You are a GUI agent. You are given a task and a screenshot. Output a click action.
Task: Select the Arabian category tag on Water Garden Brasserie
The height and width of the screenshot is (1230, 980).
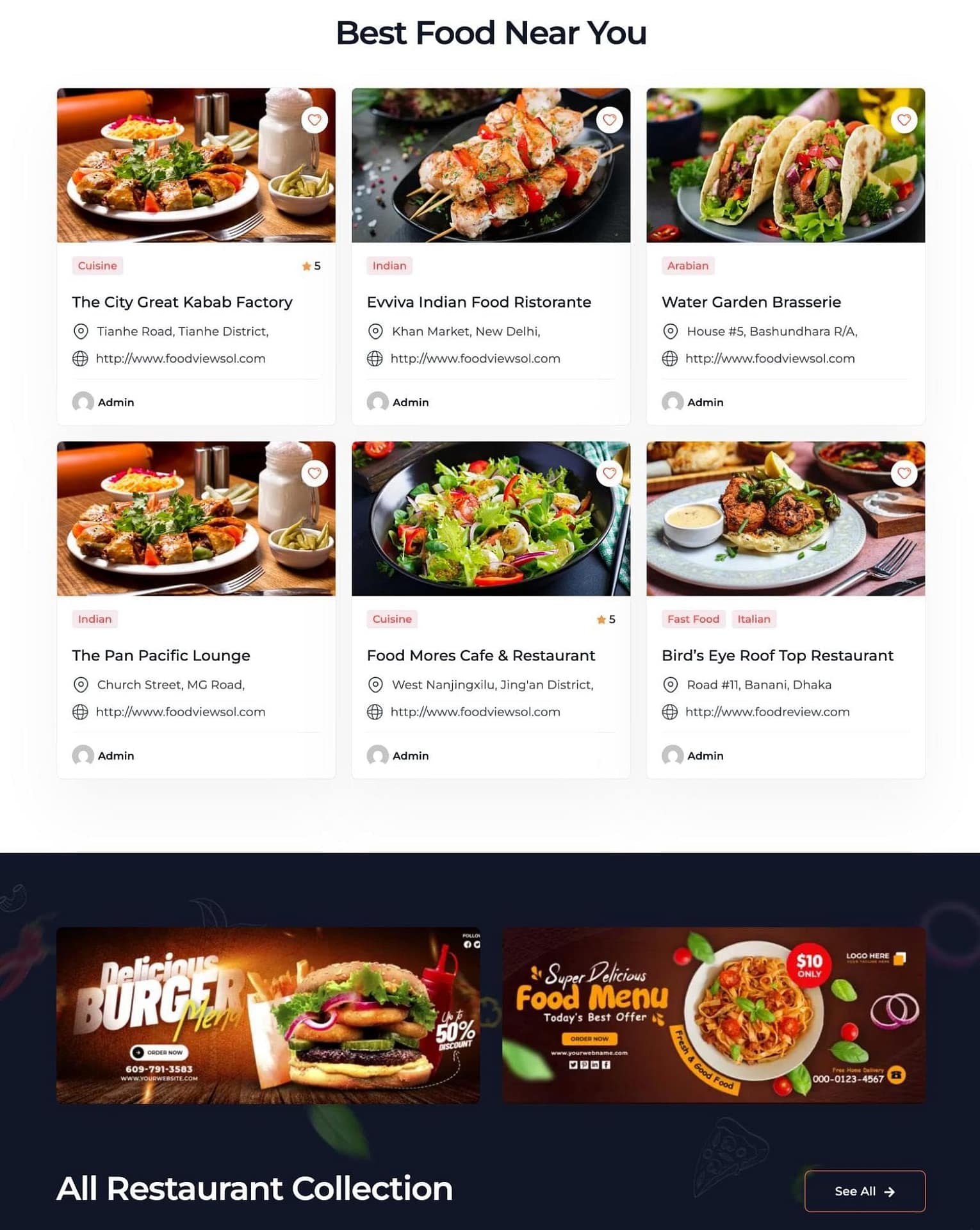point(687,265)
